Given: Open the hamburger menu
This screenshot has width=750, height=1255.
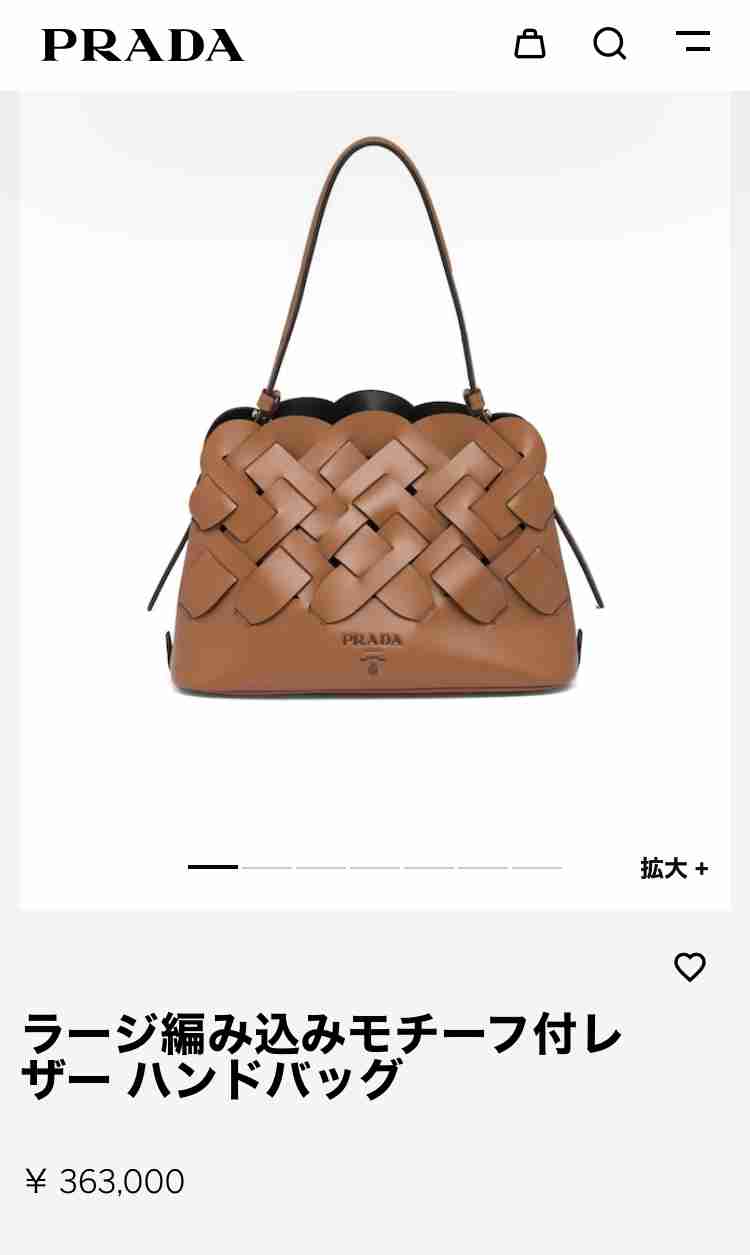Looking at the screenshot, I should pyautogui.click(x=692, y=41).
